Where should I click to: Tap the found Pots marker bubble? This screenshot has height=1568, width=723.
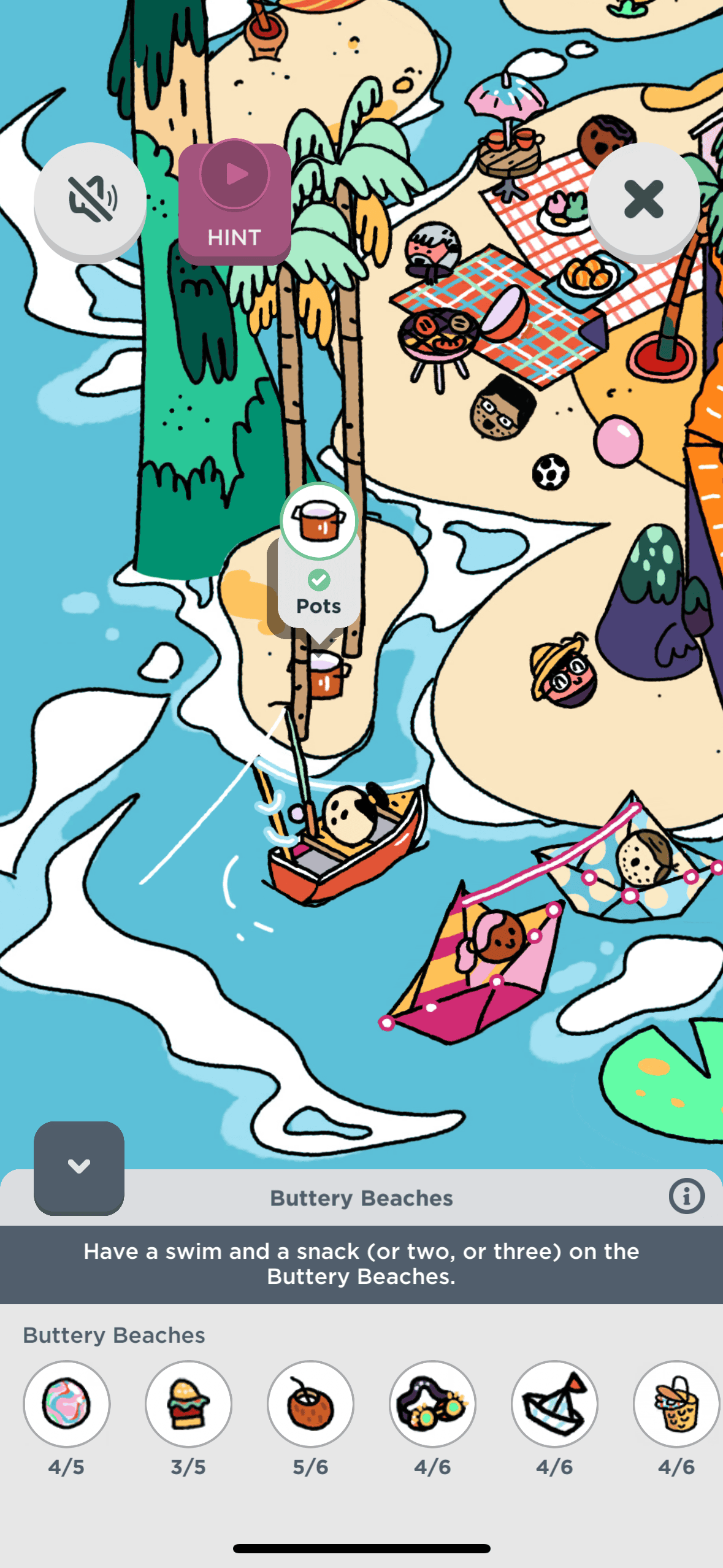[x=319, y=561]
